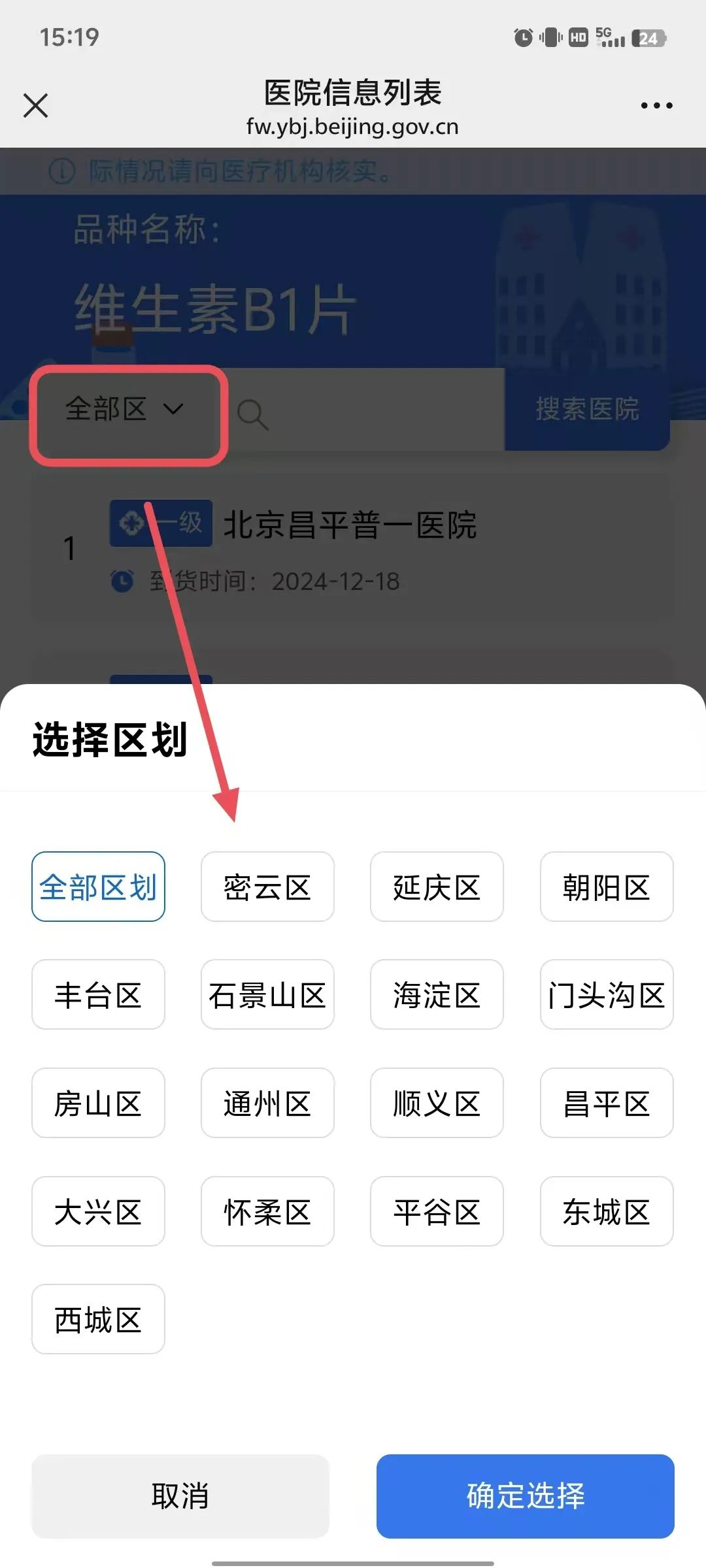Cancel the district selection with 取消
Viewport: 706px width, 1568px height.
tap(180, 1496)
